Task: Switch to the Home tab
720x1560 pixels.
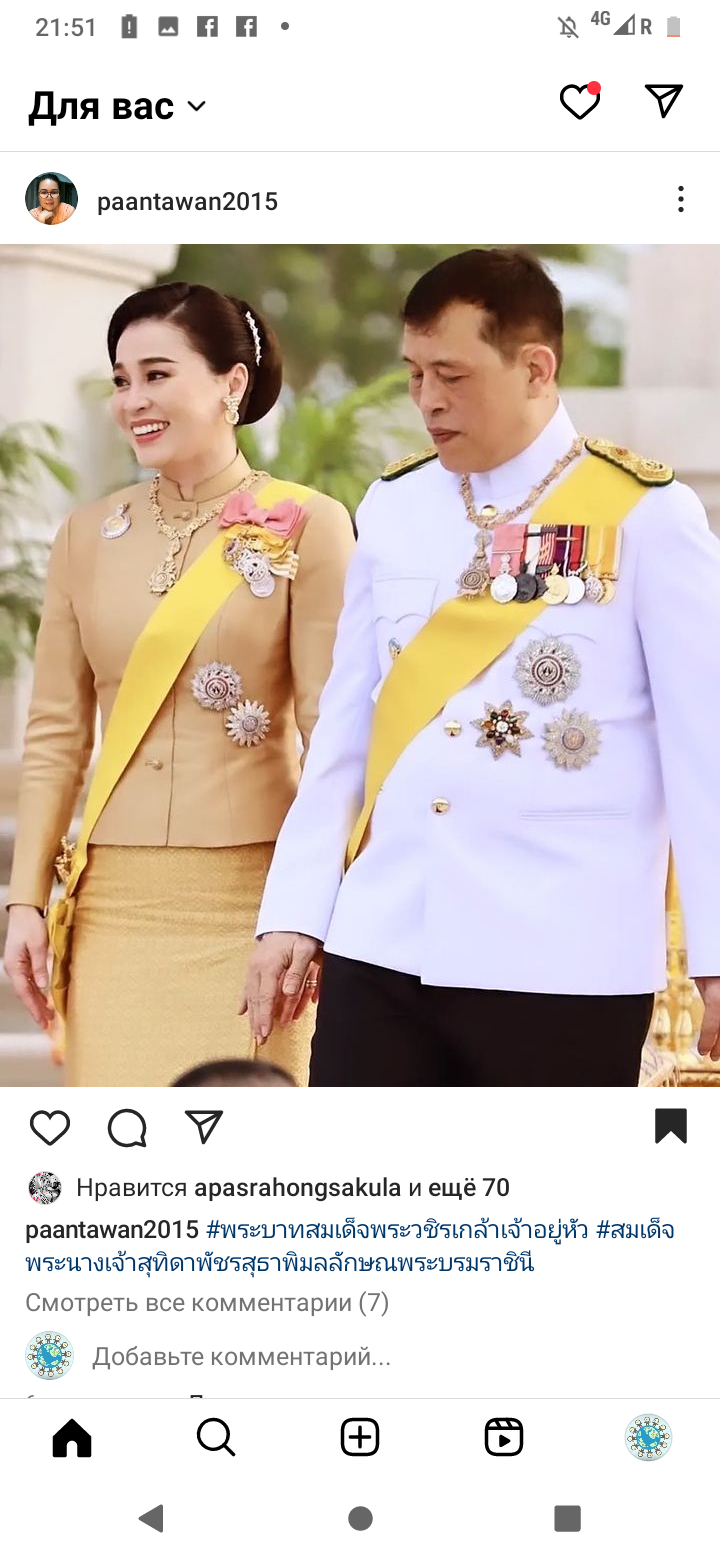Action: point(72,1438)
